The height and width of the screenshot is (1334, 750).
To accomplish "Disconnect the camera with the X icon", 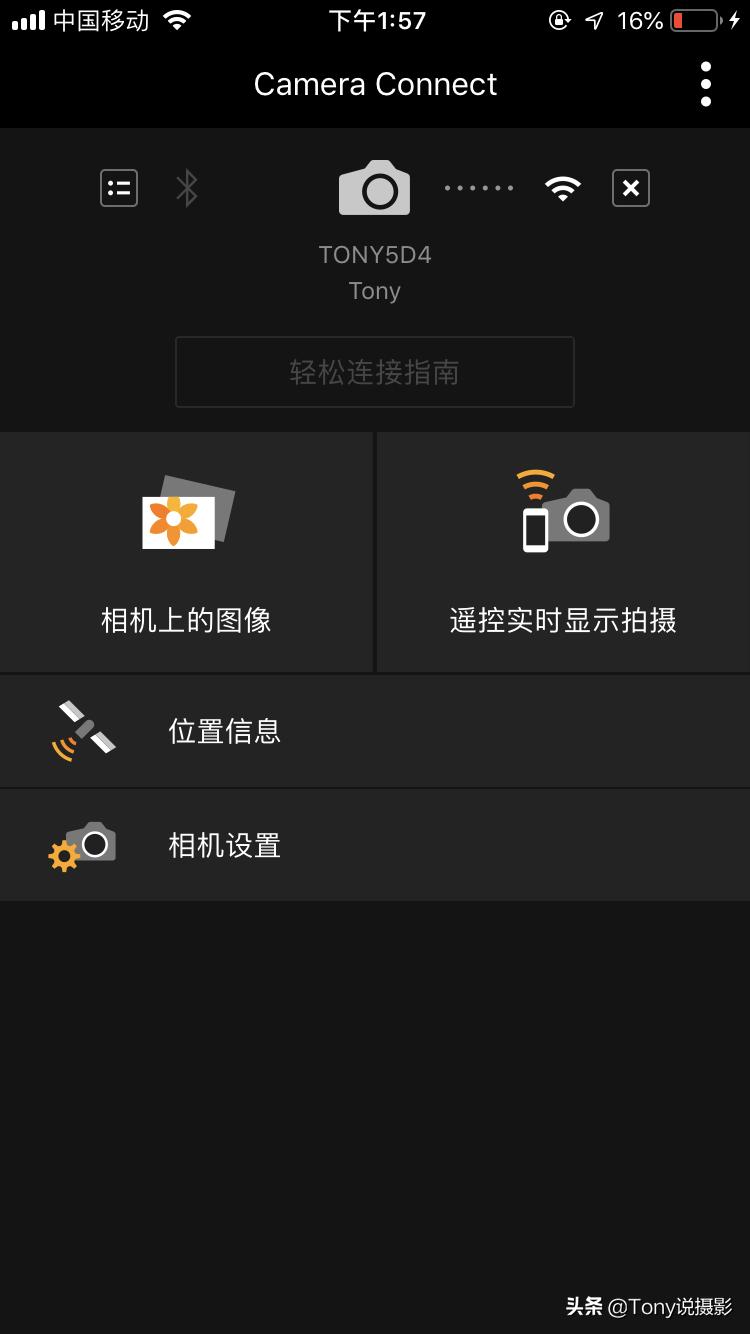I will coord(630,187).
